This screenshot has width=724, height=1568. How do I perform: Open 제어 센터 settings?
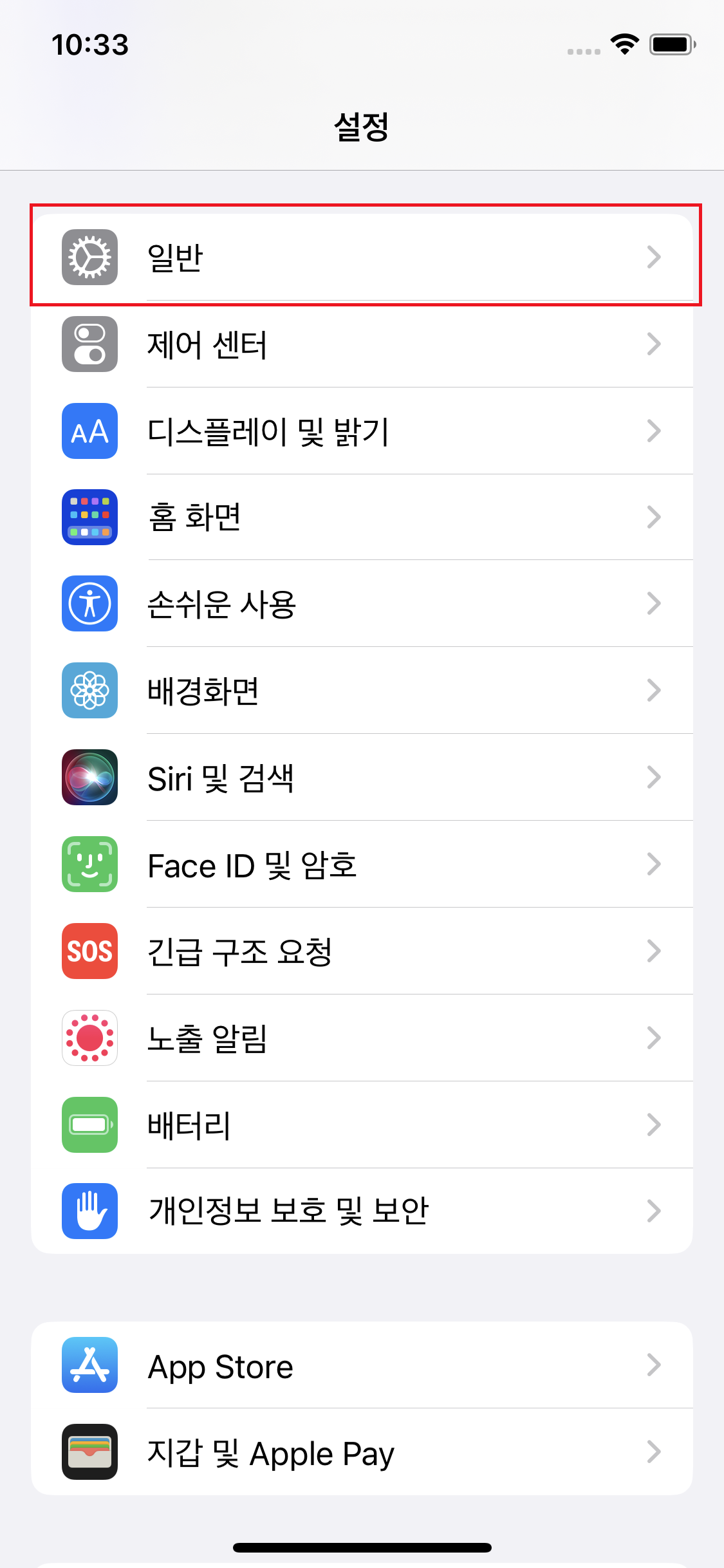362,344
